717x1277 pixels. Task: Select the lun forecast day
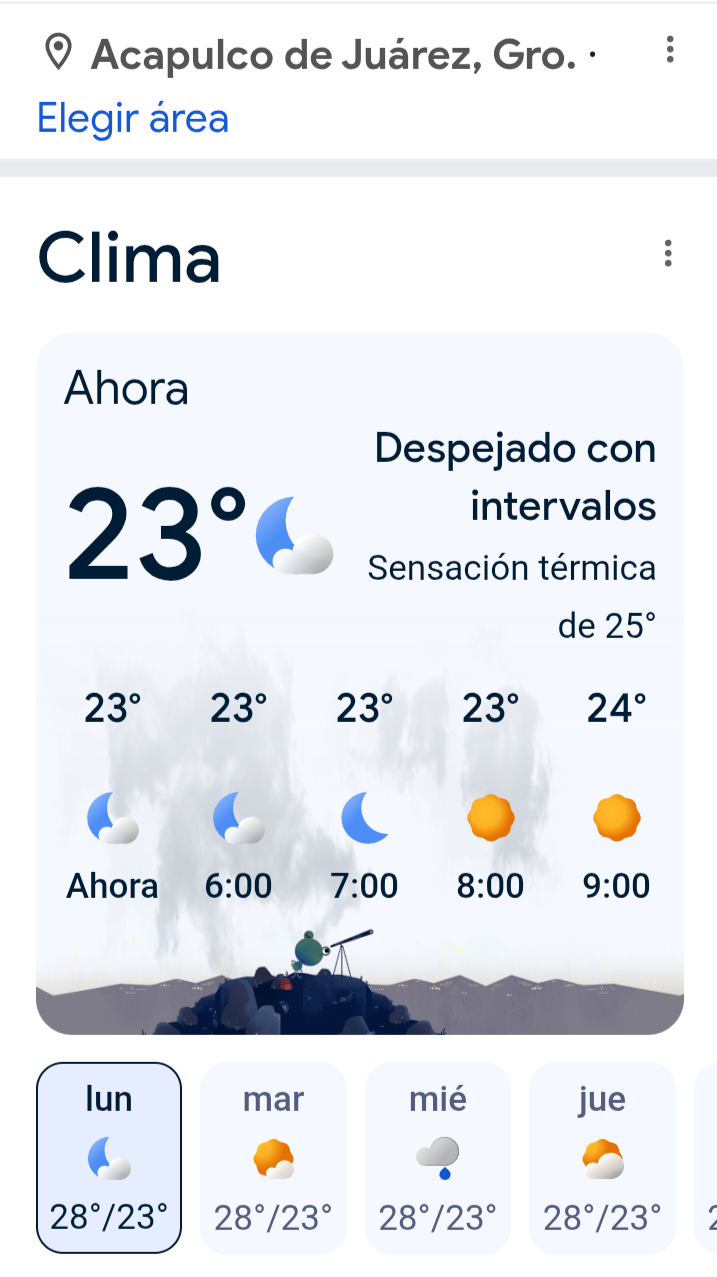(x=109, y=1157)
